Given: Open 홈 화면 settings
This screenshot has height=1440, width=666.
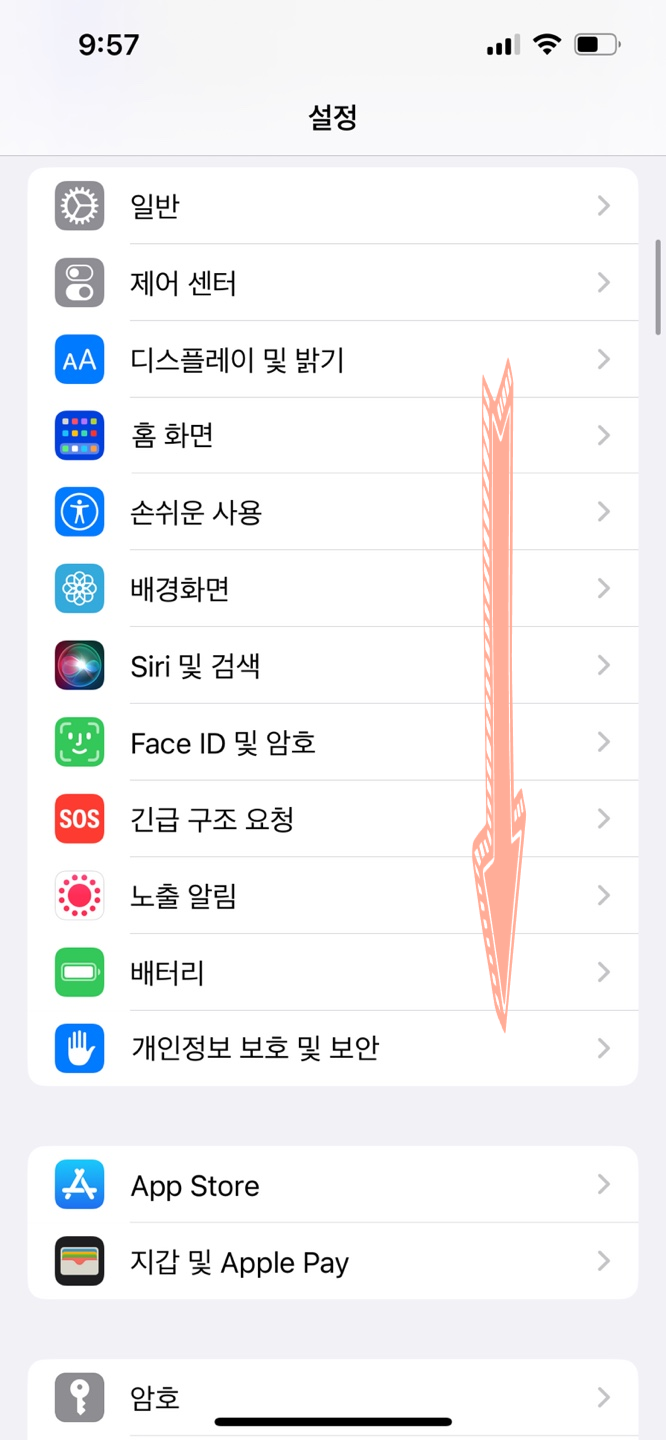Looking at the screenshot, I should click(x=333, y=436).
